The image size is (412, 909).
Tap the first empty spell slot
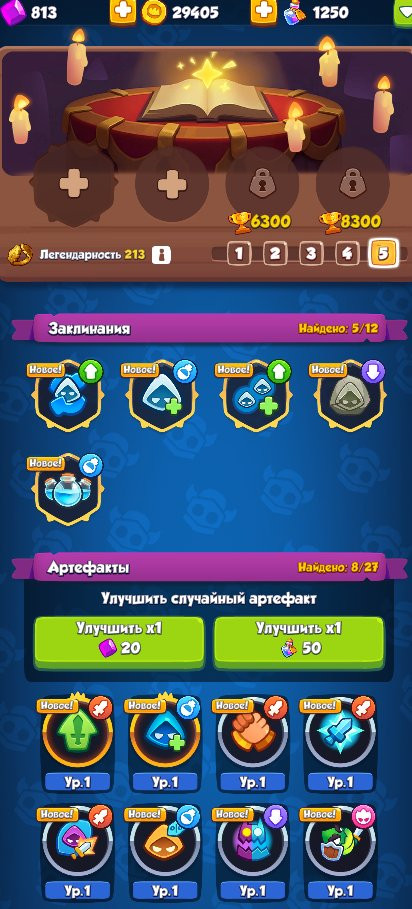(74, 184)
